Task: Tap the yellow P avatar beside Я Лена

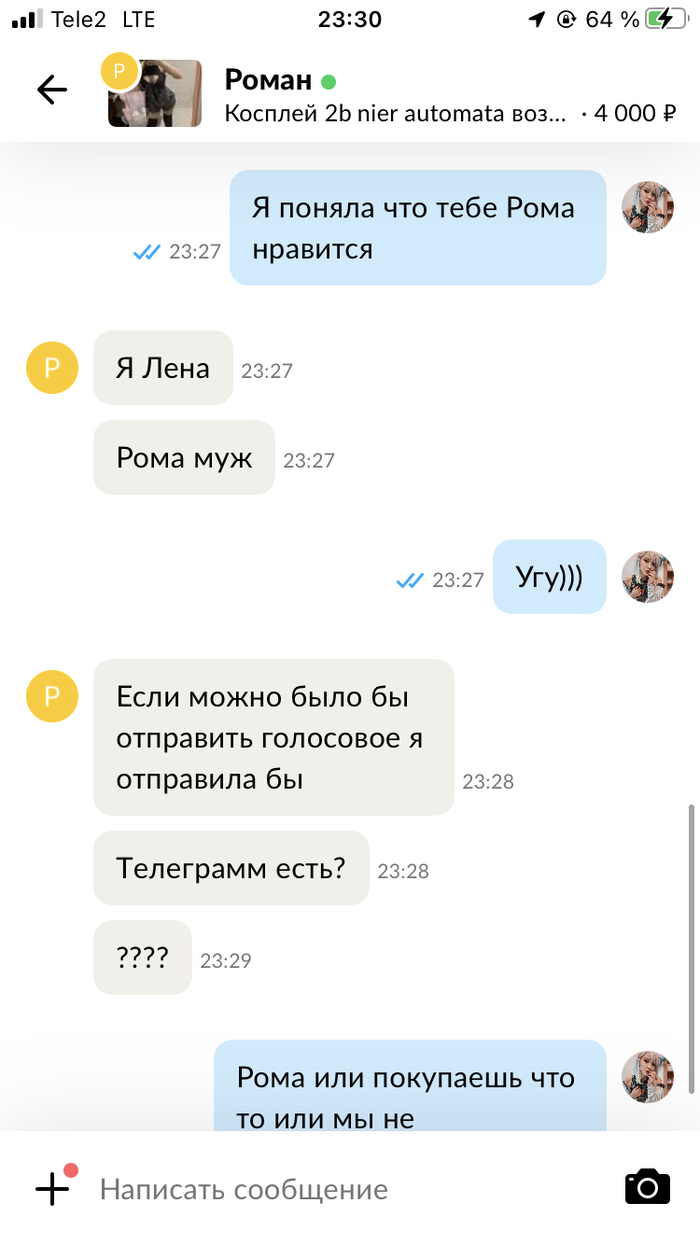Action: click(x=52, y=368)
